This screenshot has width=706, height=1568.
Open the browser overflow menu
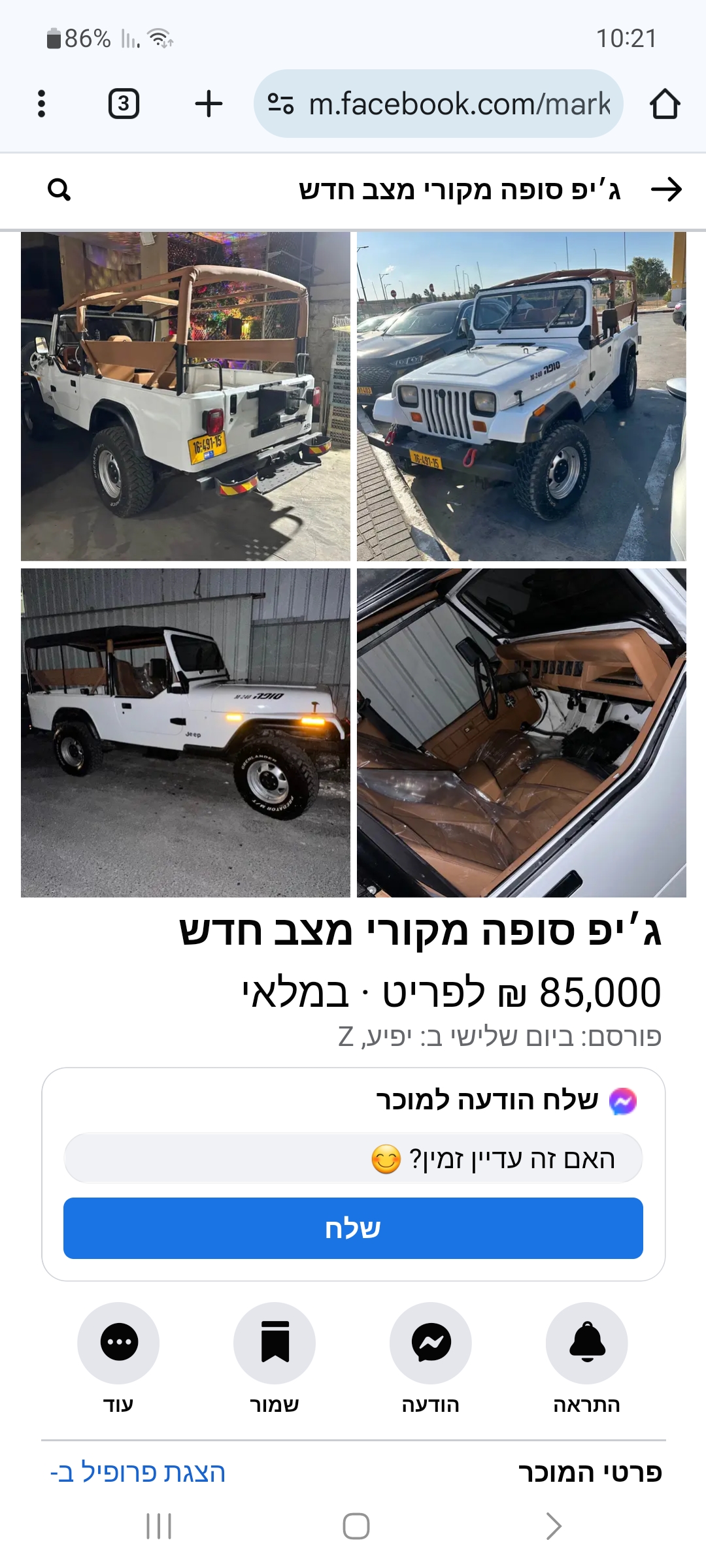tap(42, 104)
